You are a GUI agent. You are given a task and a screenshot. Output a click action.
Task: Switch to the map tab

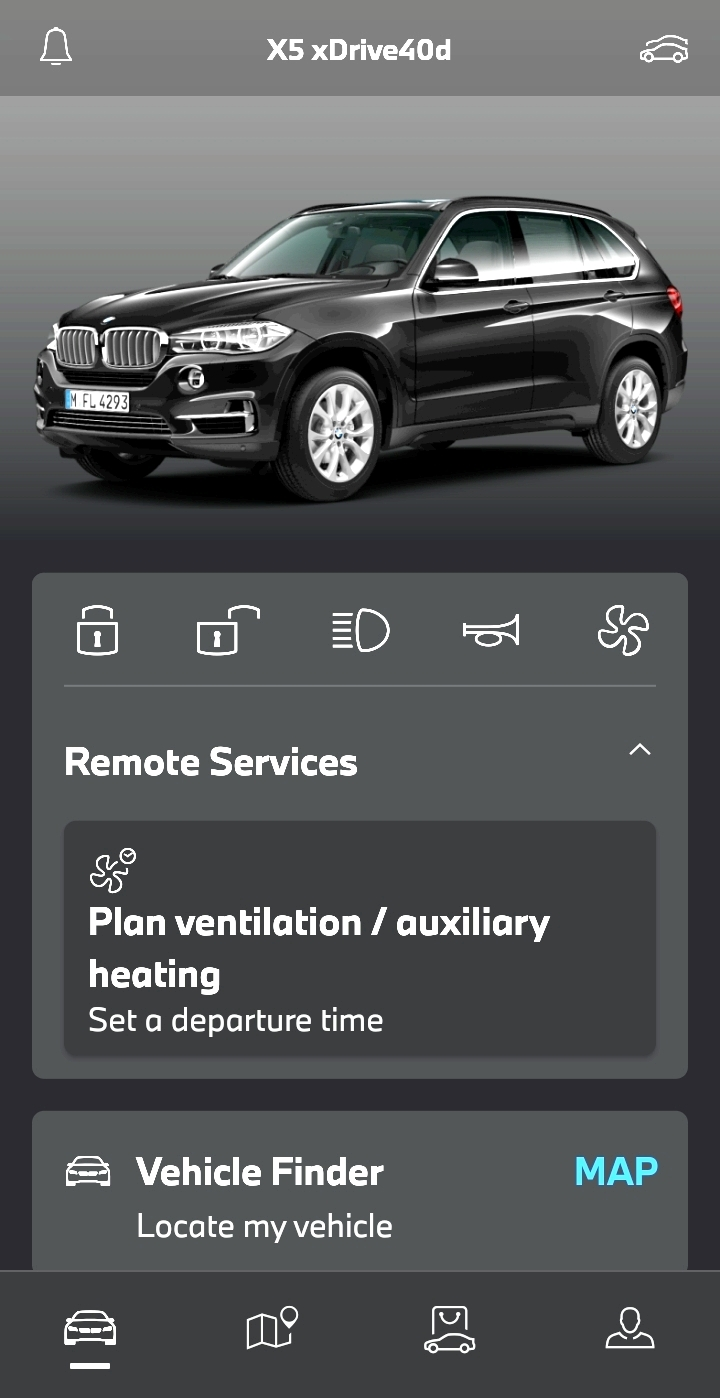272,1329
